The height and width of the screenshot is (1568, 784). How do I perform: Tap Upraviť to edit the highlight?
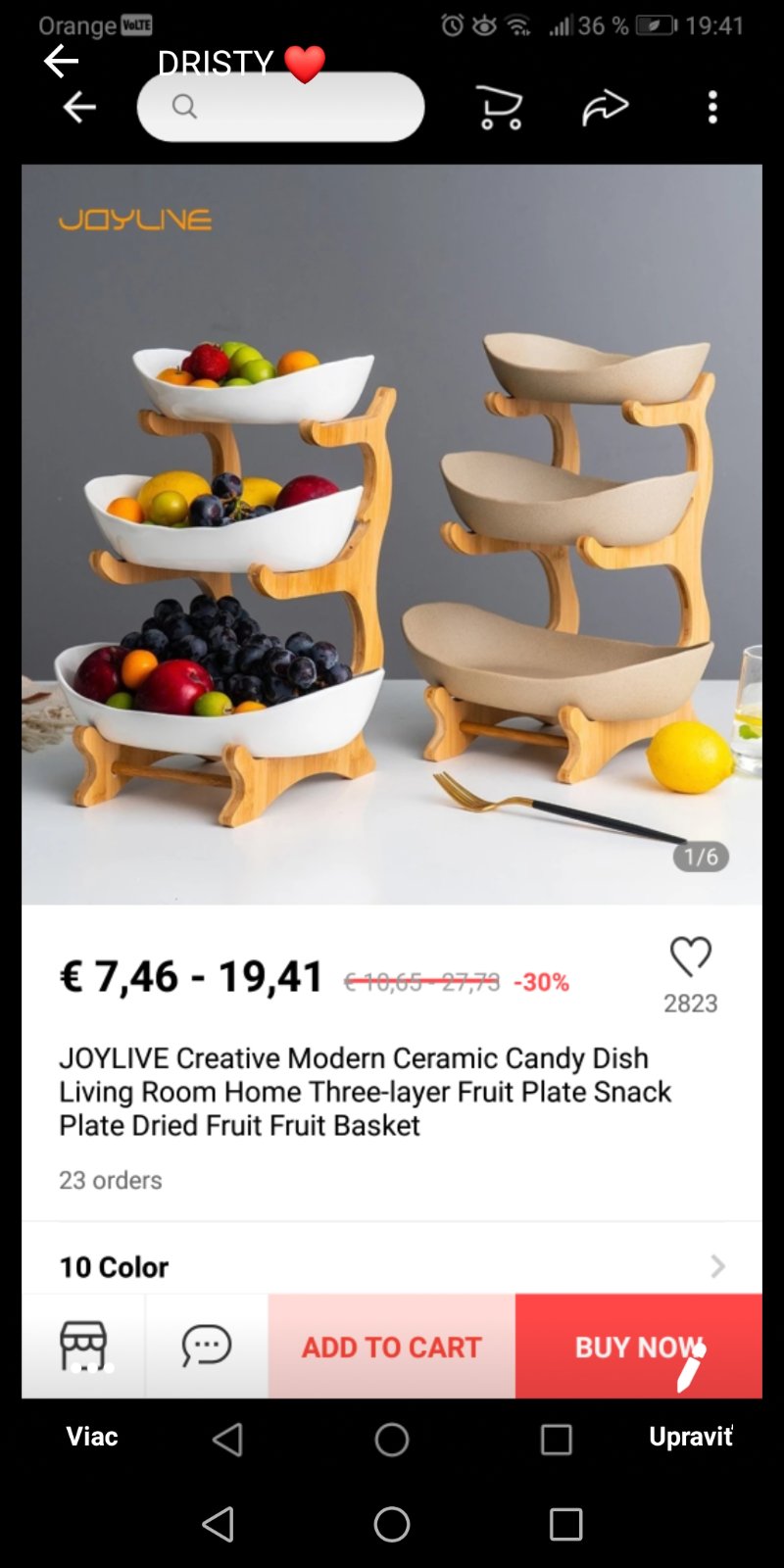coord(690,1436)
